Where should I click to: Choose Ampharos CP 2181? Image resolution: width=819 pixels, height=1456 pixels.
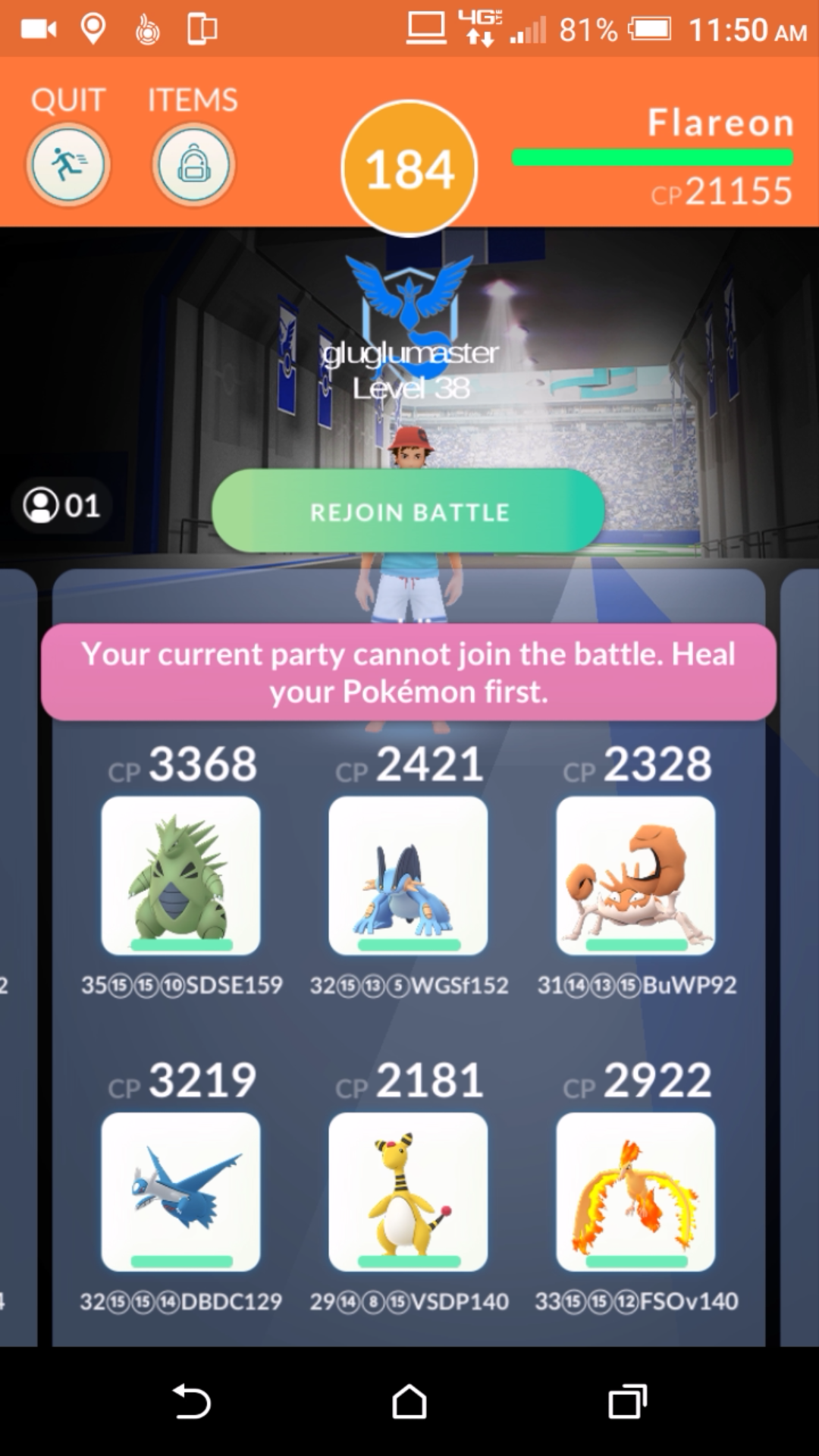coord(408,1191)
